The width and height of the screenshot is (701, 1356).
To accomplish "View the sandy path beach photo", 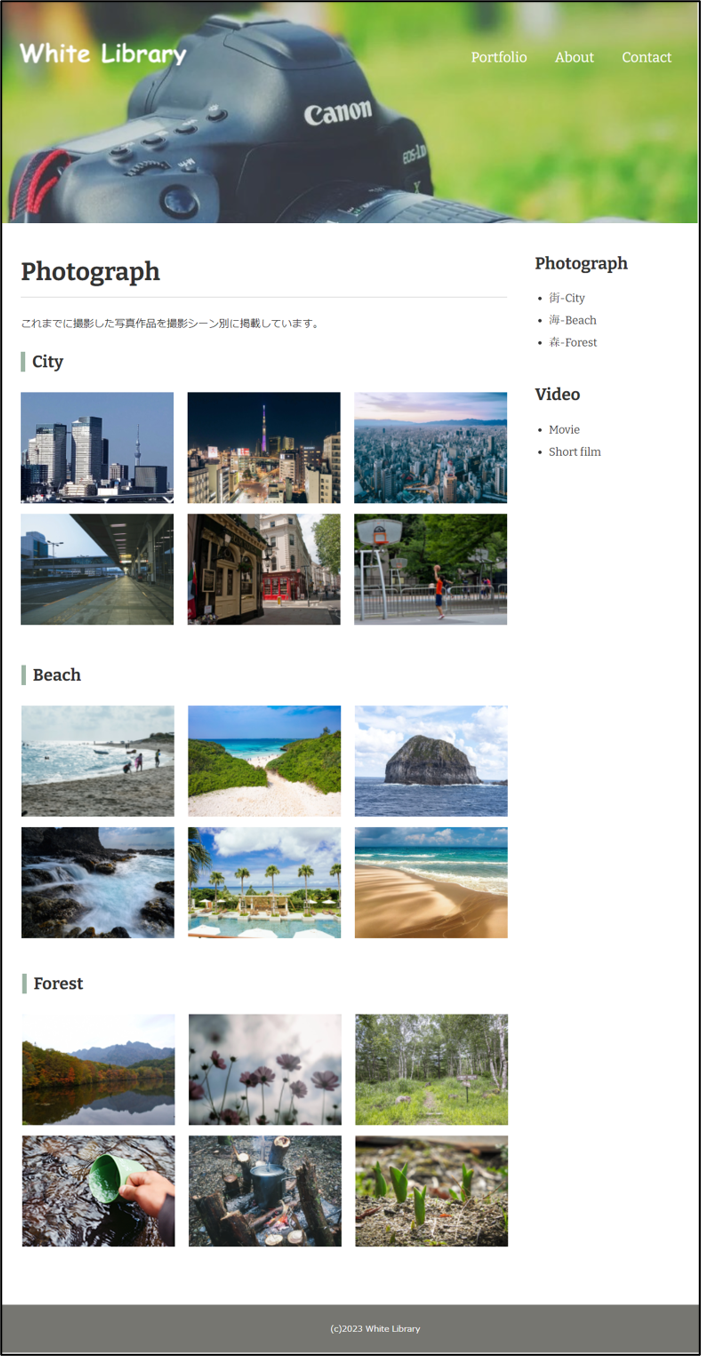I will click(x=264, y=761).
